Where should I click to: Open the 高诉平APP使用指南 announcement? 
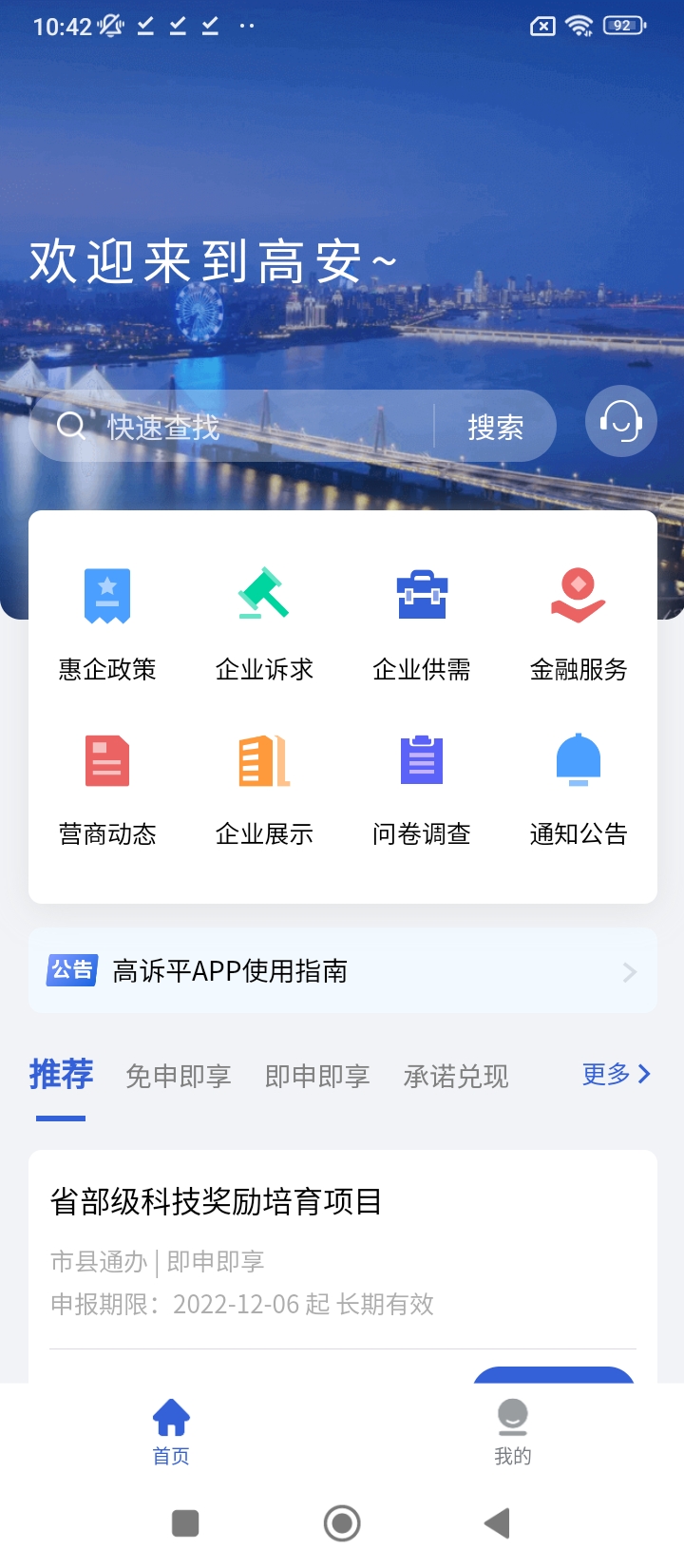click(342, 970)
